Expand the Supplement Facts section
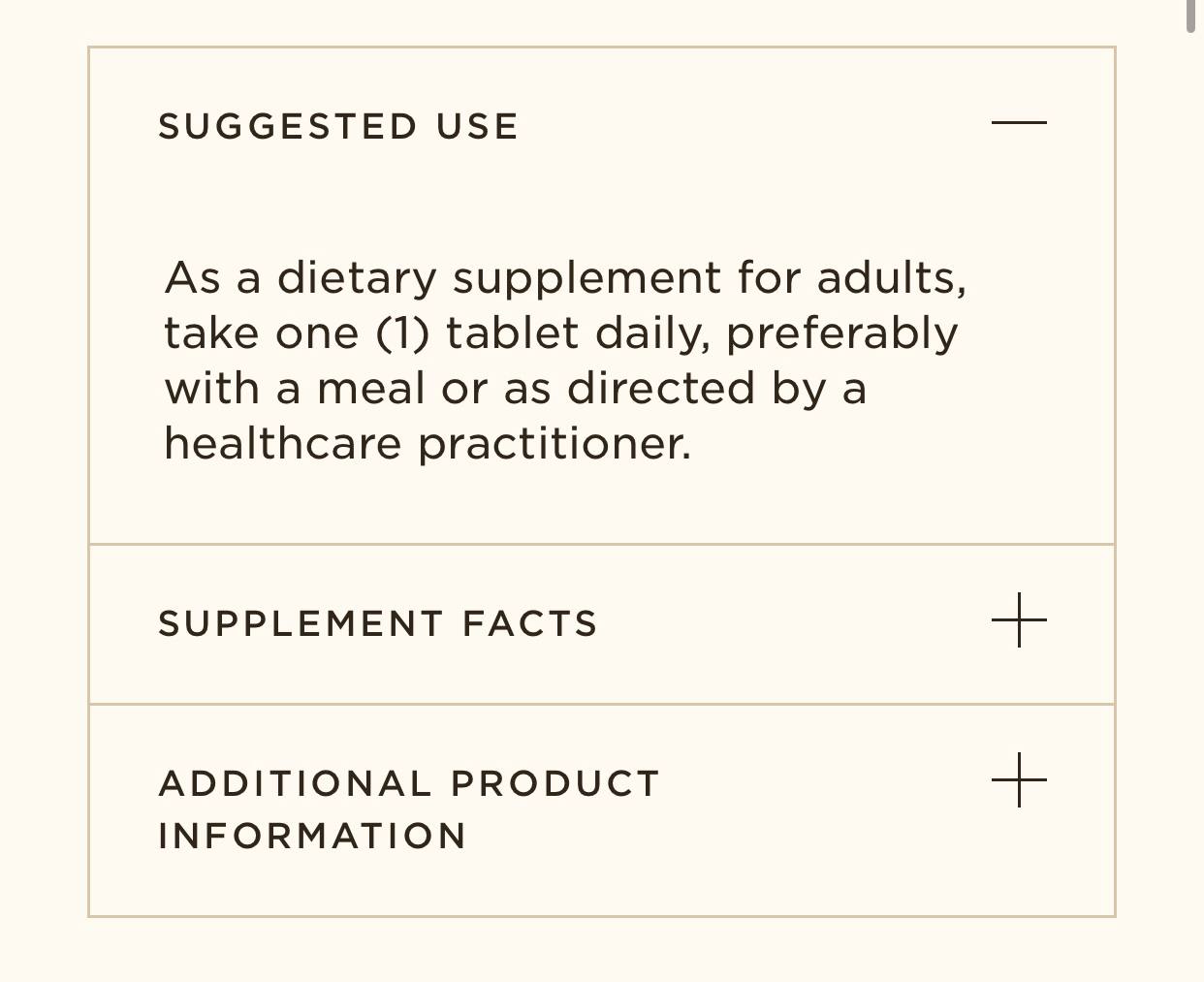Viewport: 1204px width, 982px height. click(x=1019, y=620)
